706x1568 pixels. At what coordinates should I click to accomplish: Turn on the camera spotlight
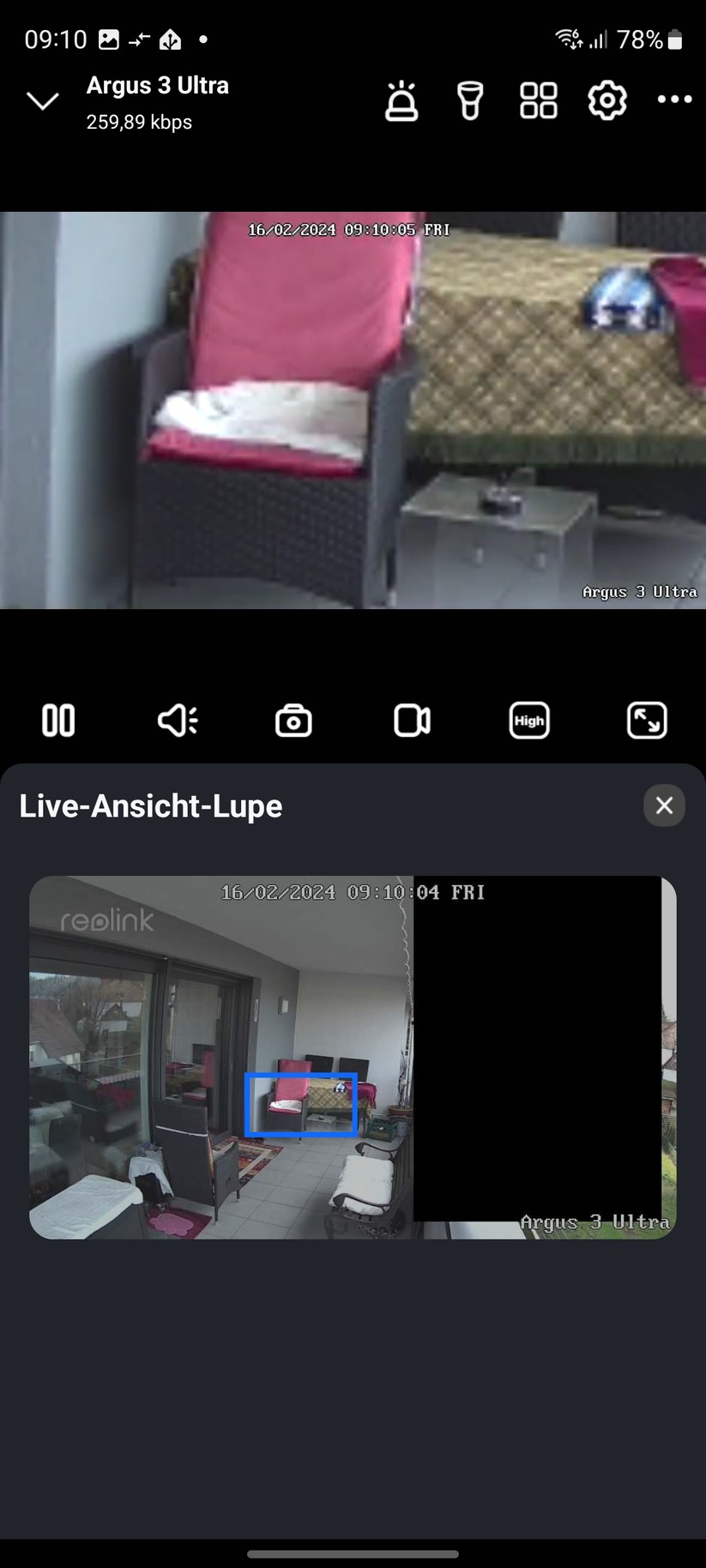(469, 100)
